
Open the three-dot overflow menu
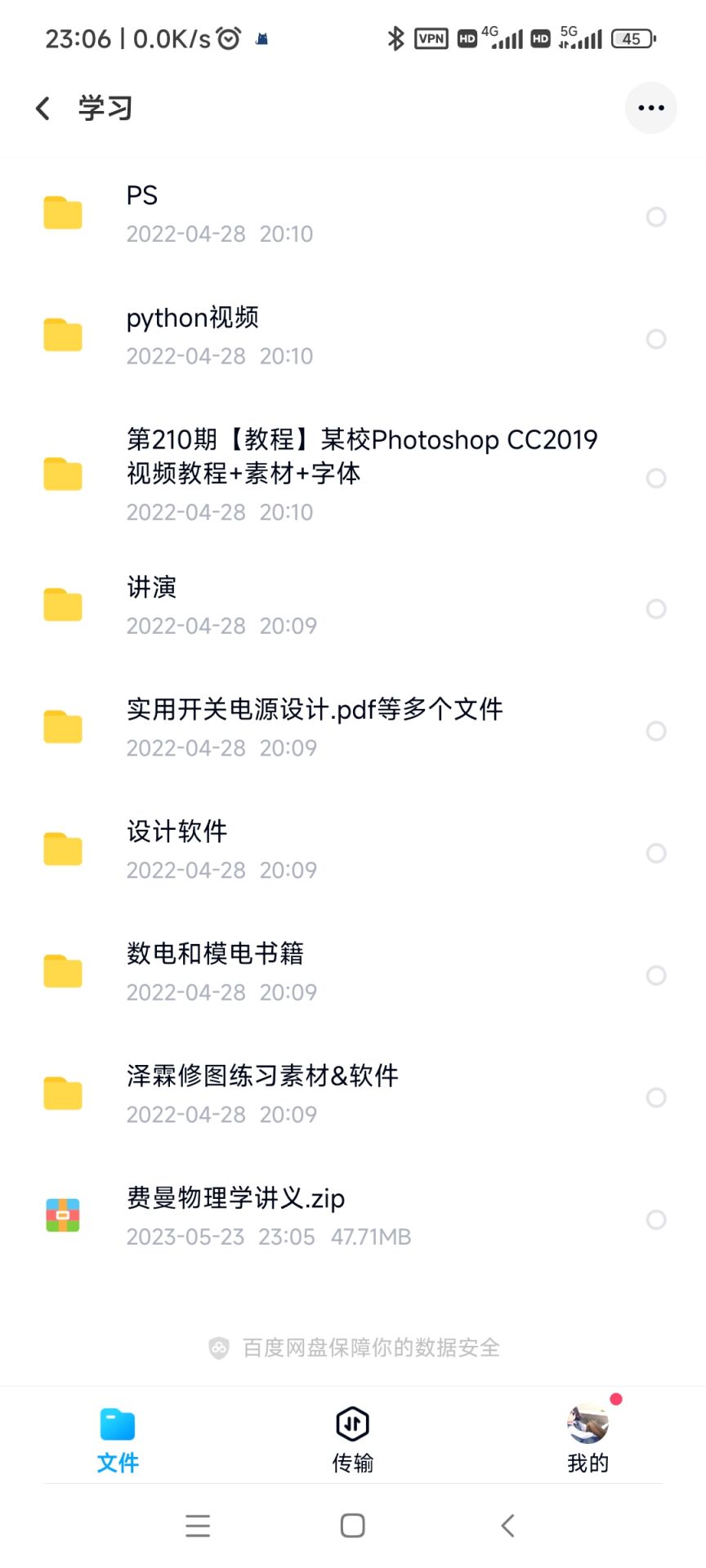pyautogui.click(x=650, y=108)
